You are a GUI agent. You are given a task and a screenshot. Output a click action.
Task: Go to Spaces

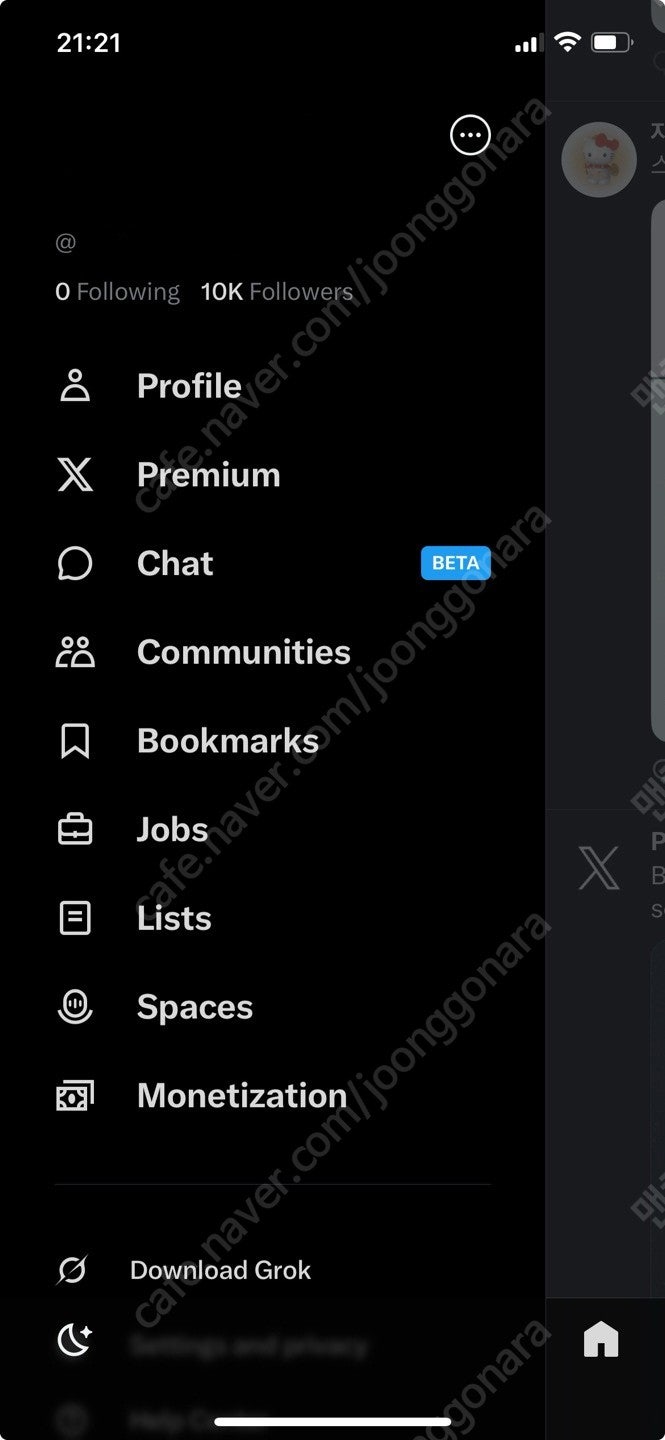[273, 1007]
